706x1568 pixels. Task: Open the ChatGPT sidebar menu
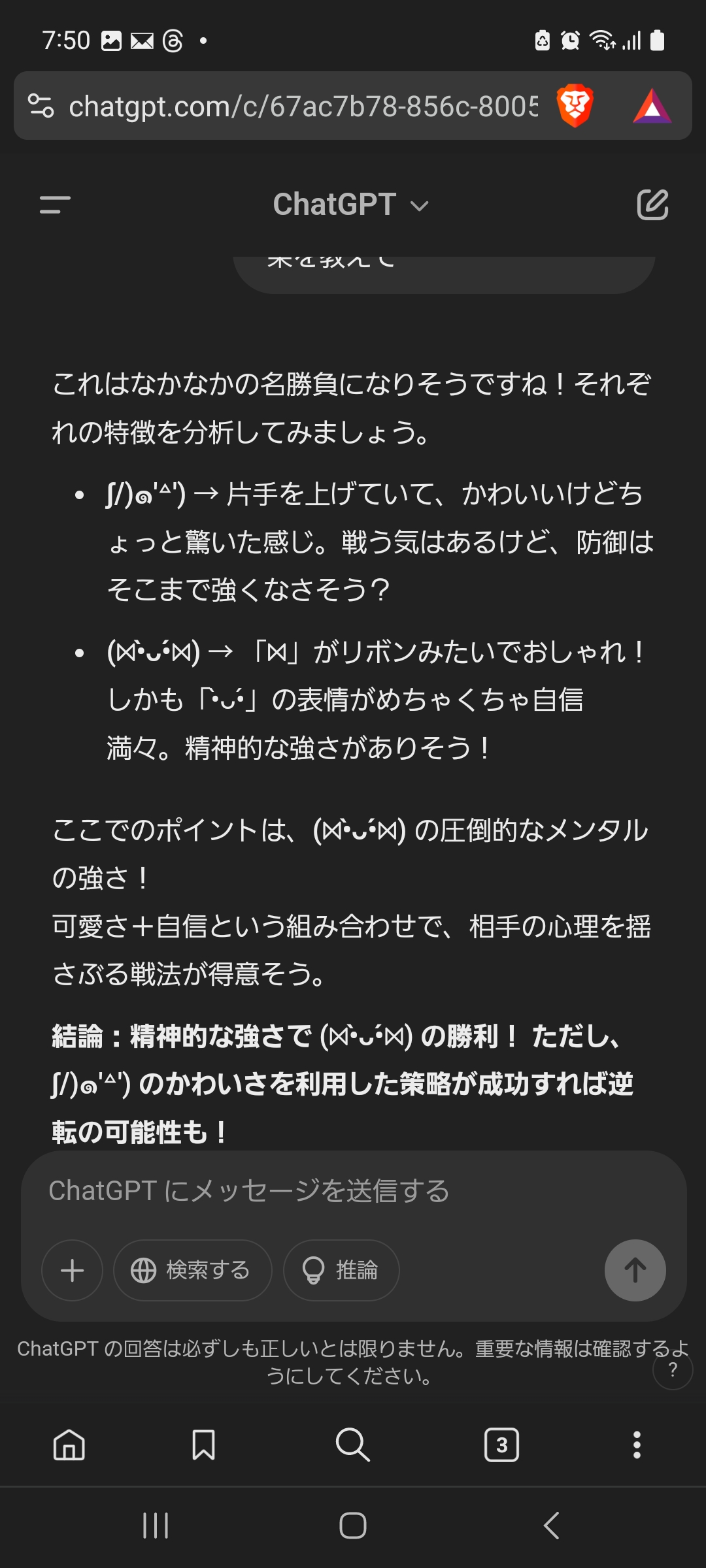tap(55, 204)
